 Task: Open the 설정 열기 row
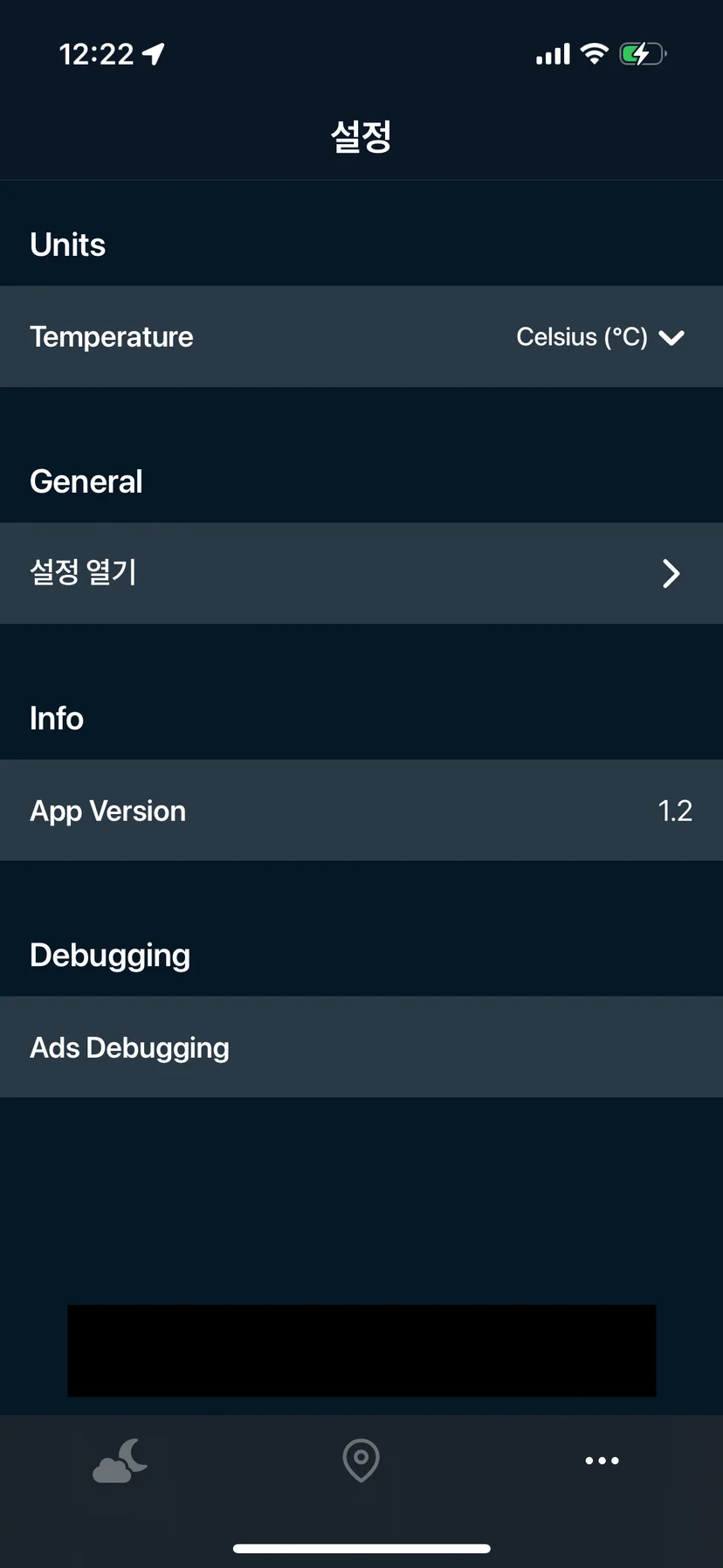click(361, 573)
